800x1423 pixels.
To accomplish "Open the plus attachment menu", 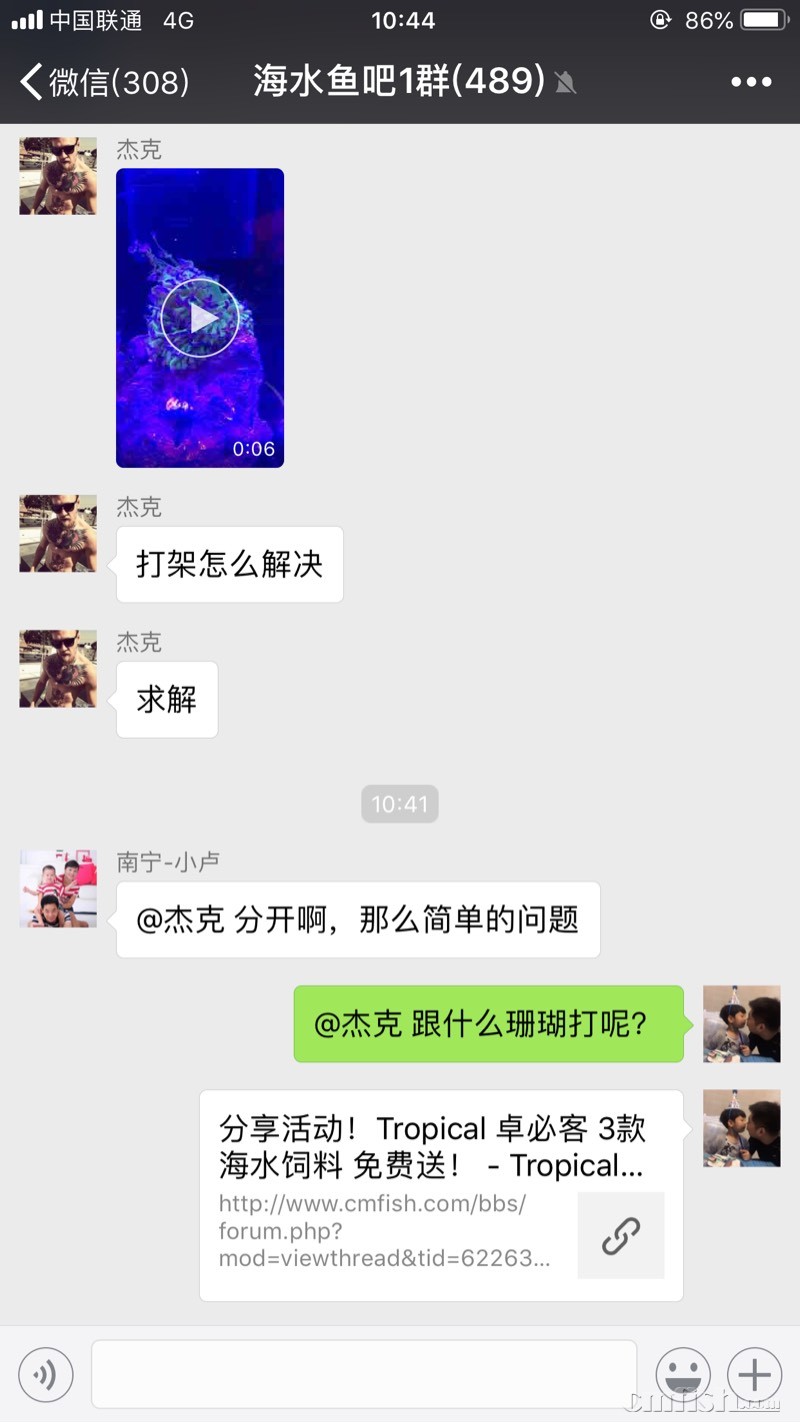I will point(754,1375).
